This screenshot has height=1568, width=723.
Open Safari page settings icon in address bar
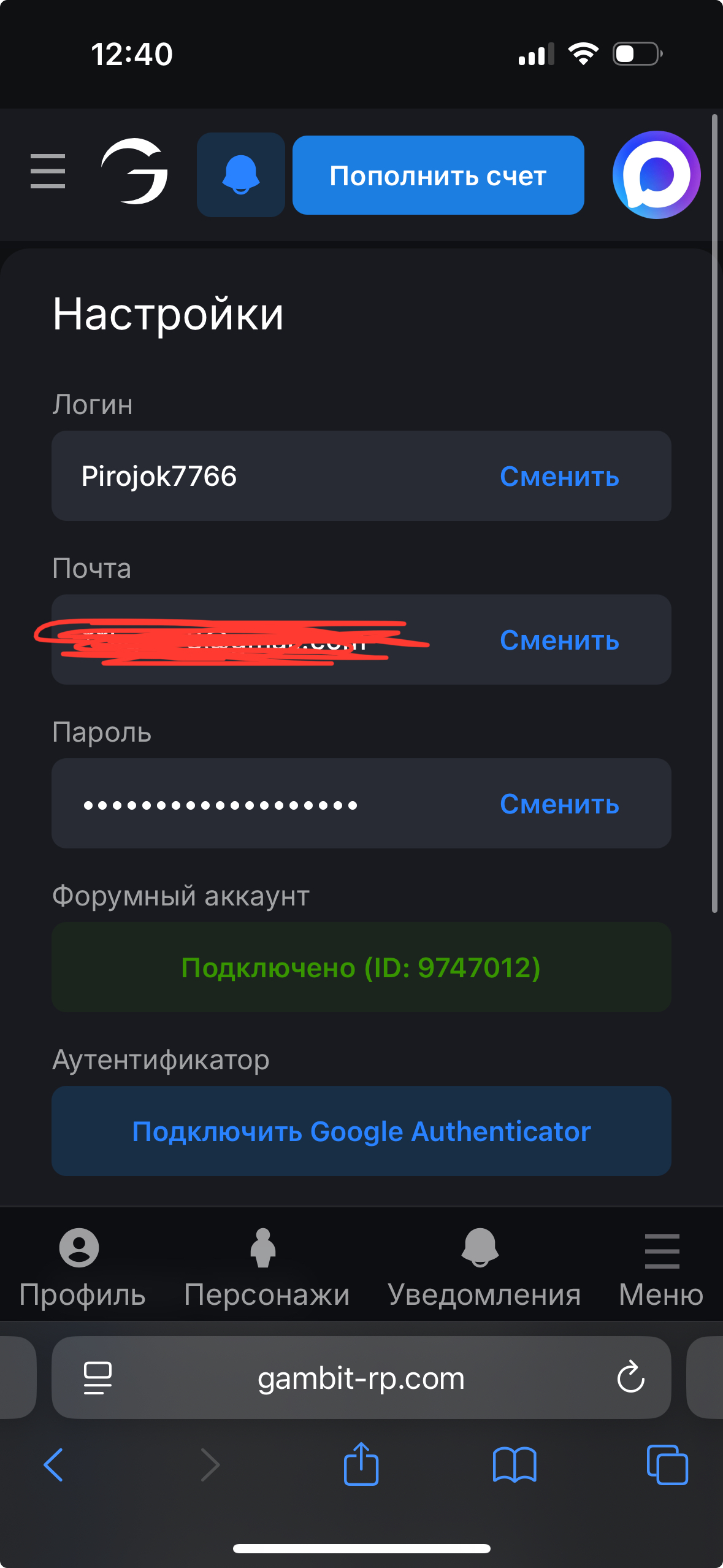pyautogui.click(x=98, y=1378)
